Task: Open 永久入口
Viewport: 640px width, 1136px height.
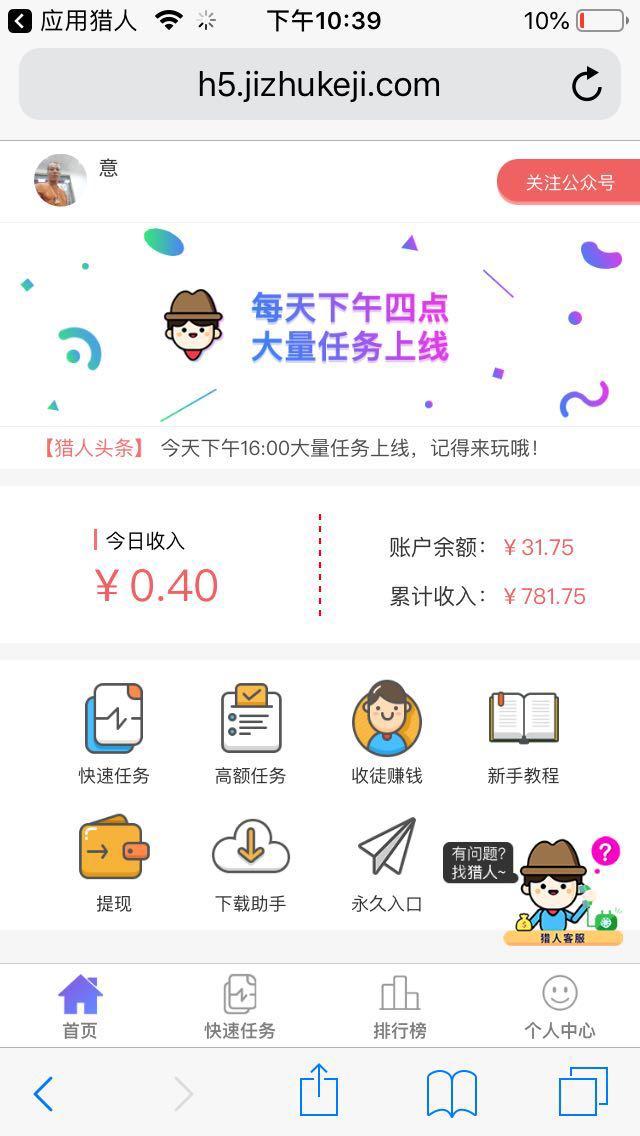Action: pos(386,862)
